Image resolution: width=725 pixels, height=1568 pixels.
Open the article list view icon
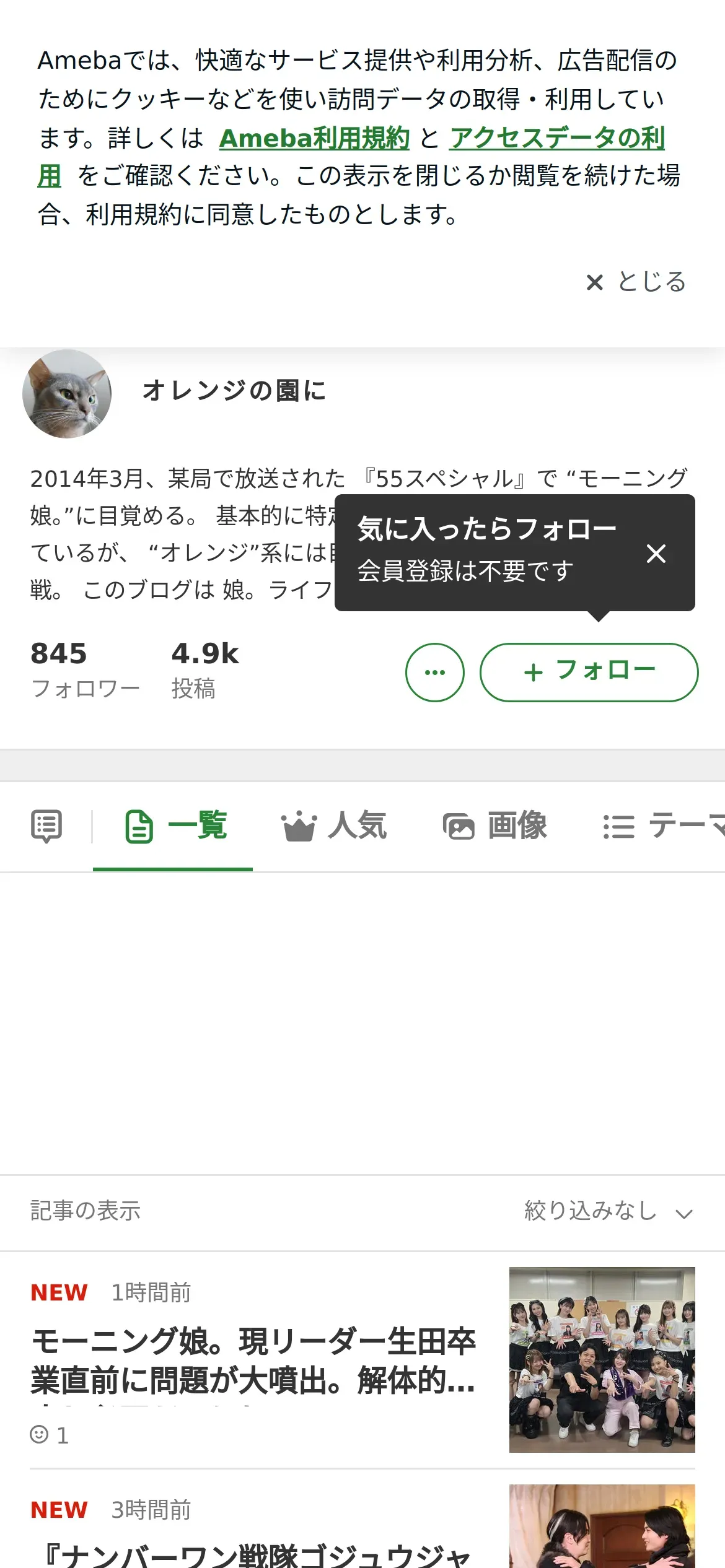point(46,826)
